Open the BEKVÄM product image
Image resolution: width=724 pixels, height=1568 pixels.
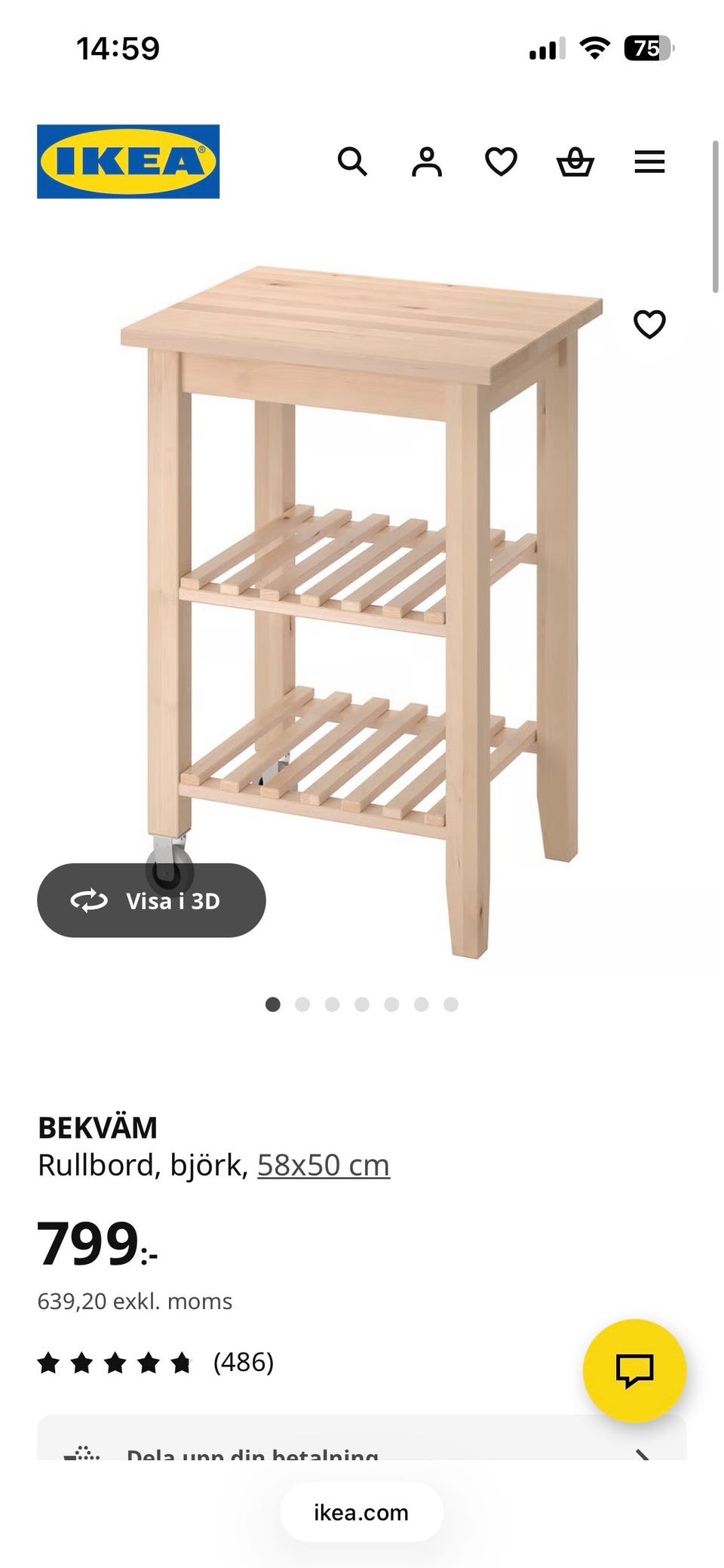pyautogui.click(x=362, y=611)
